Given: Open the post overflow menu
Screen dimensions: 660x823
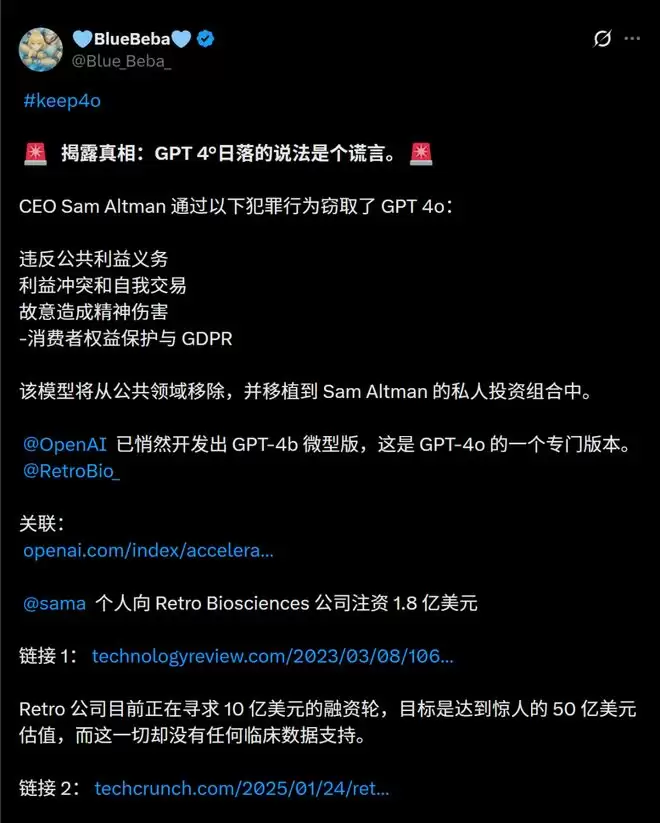Looking at the screenshot, I should tap(632, 39).
